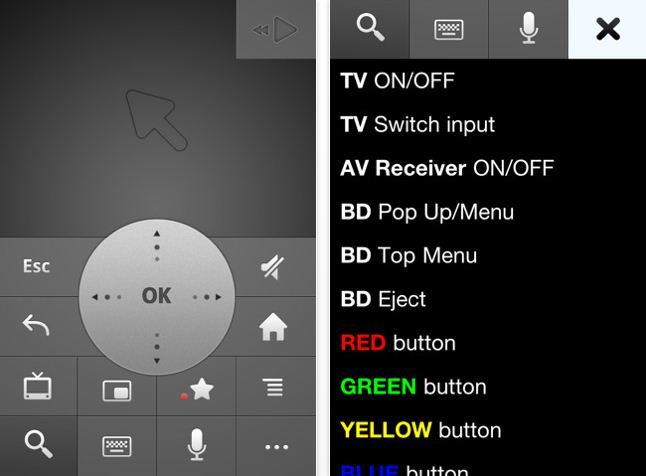646x476 pixels.
Task: Go to the home screen icon
Action: point(273,327)
